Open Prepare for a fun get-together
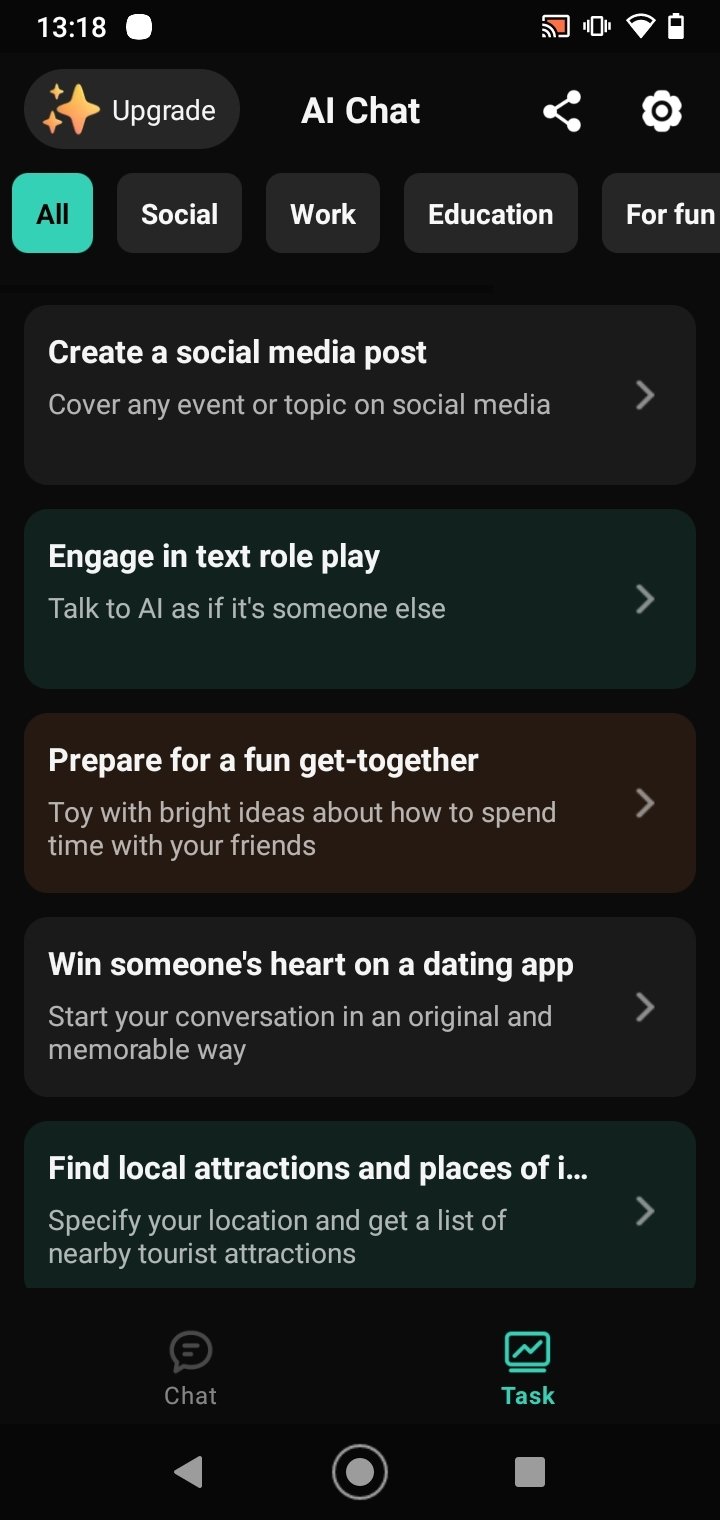Image resolution: width=720 pixels, height=1520 pixels. (360, 803)
